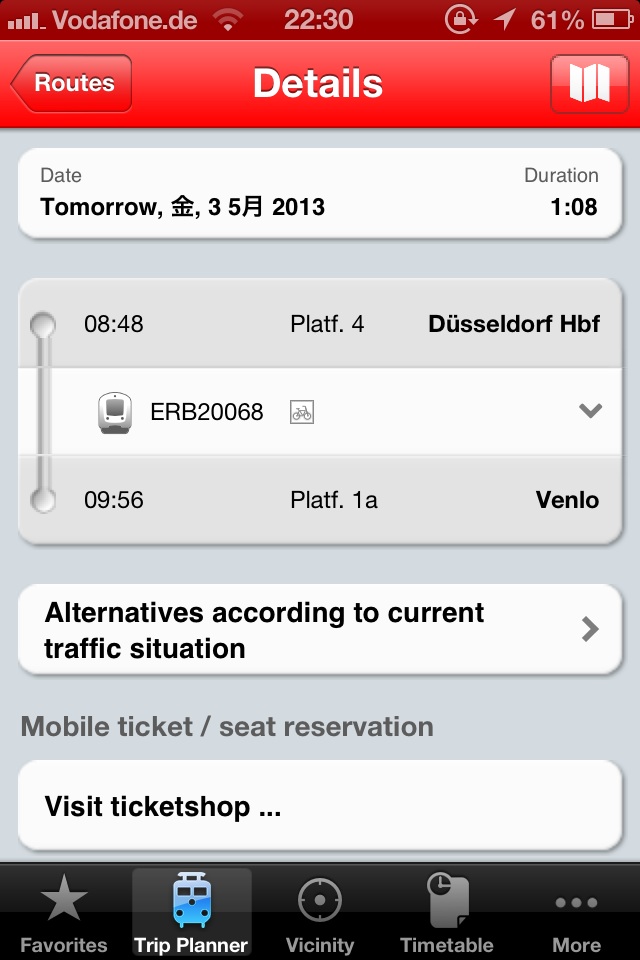This screenshot has height=960, width=640.
Task: Go back to Routes
Action: tap(72, 84)
